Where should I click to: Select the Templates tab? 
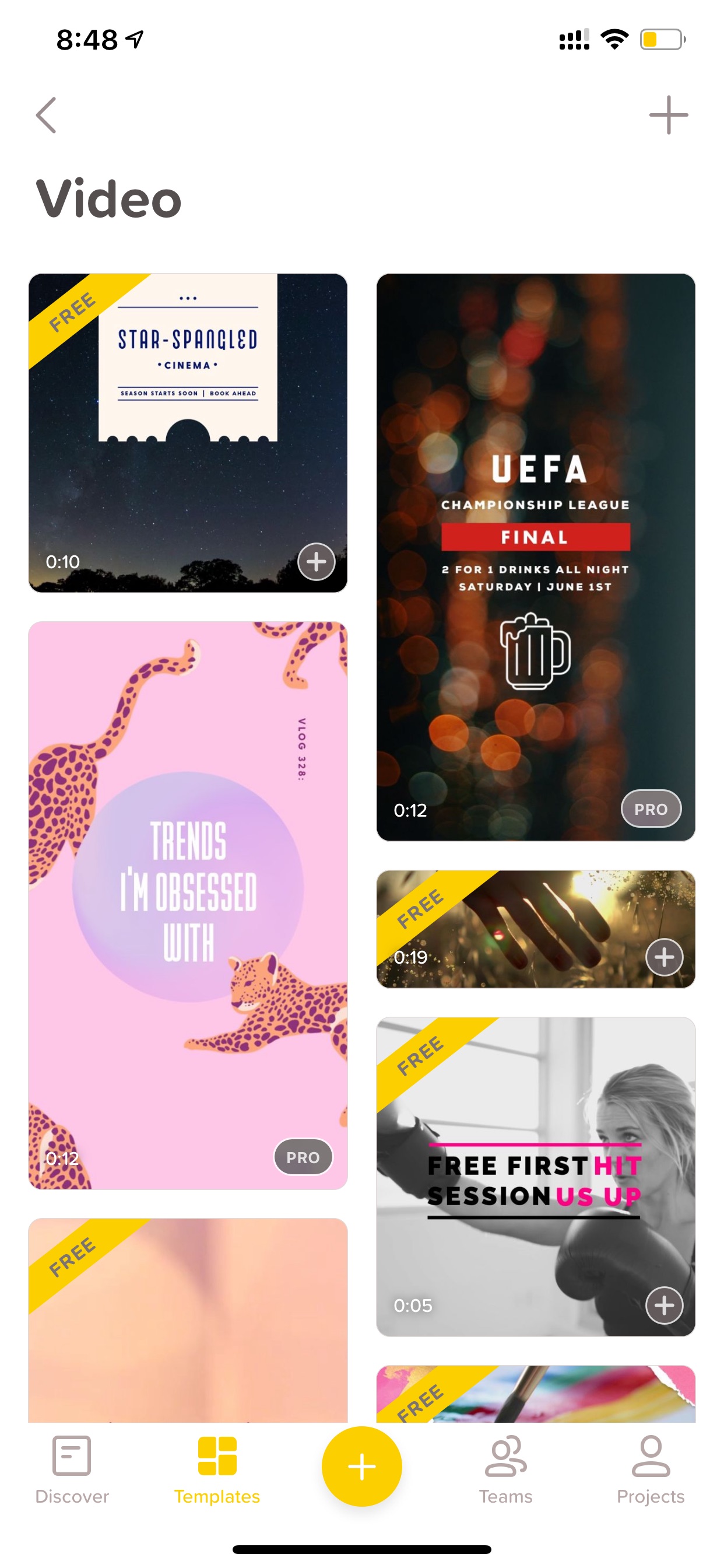point(217,1470)
